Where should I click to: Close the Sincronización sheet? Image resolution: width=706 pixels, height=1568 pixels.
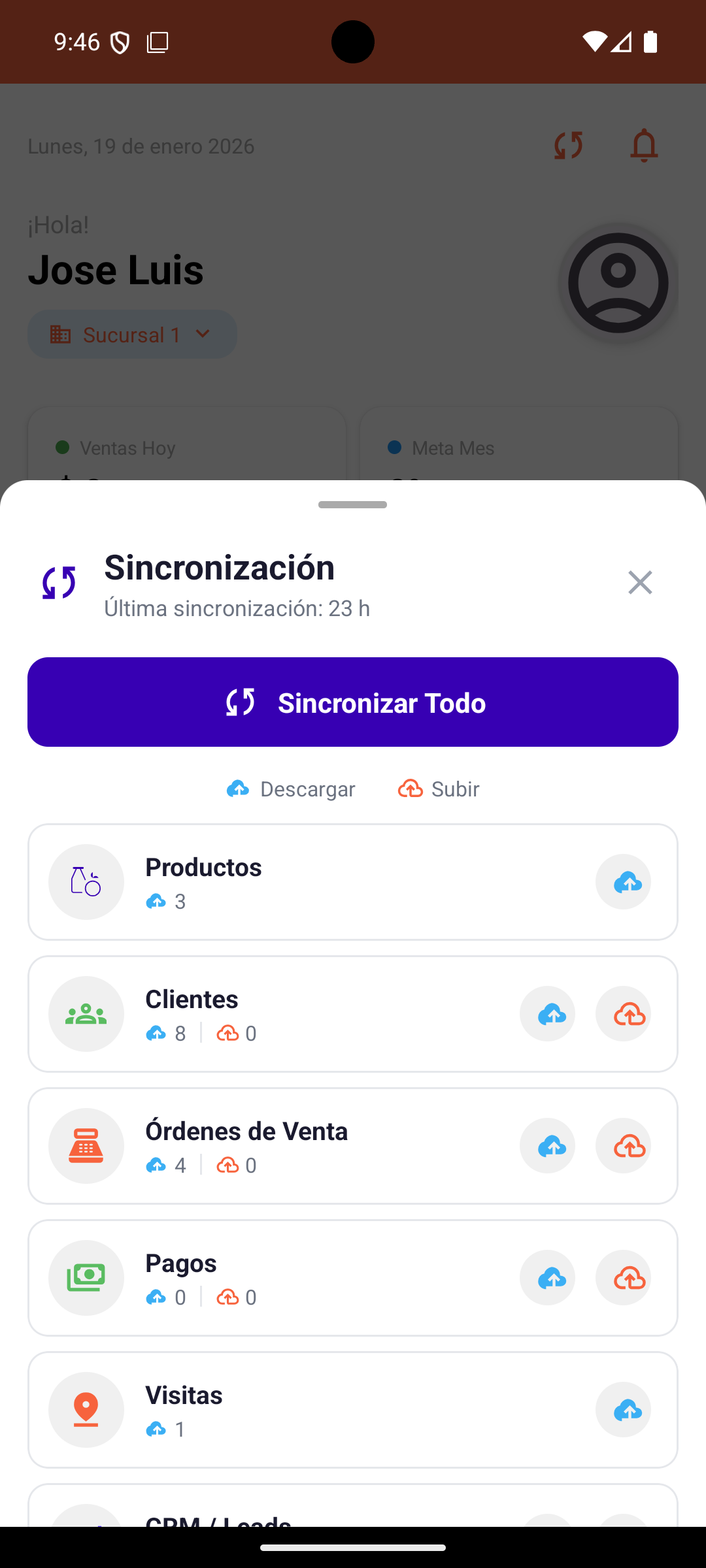click(640, 582)
